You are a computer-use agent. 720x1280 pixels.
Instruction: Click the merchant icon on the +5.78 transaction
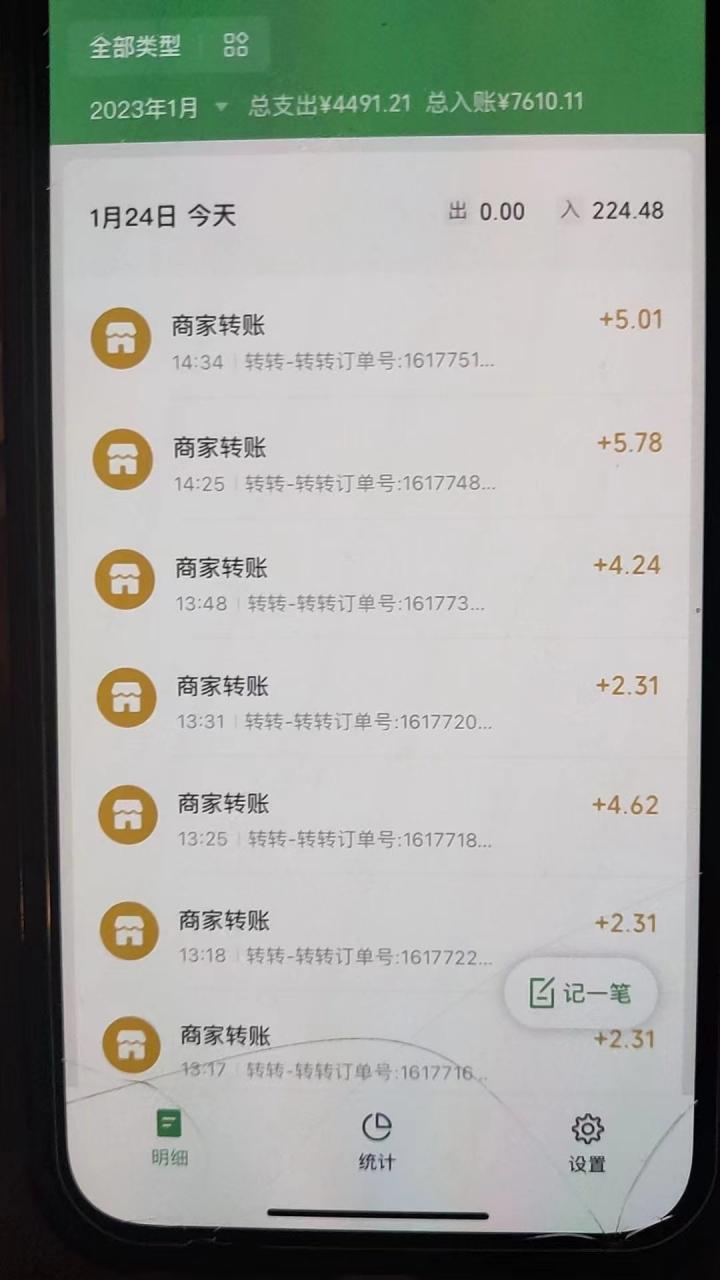click(121, 459)
